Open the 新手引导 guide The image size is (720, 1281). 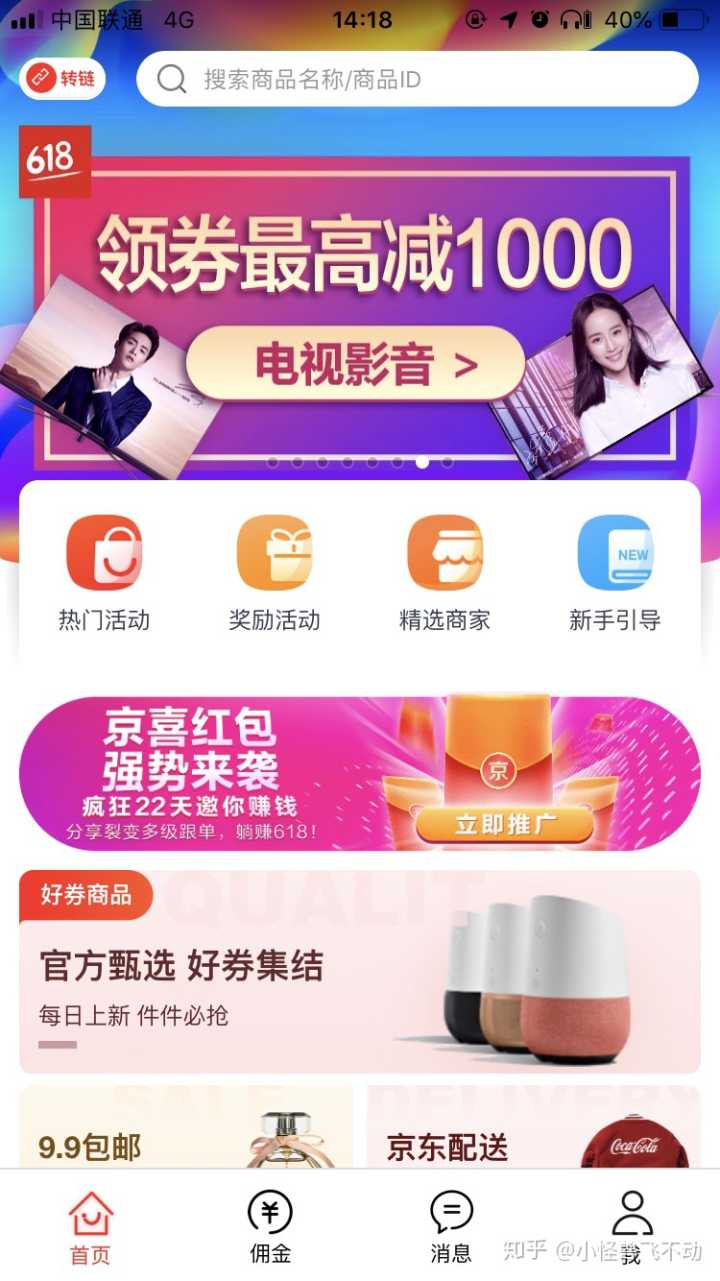[615, 572]
